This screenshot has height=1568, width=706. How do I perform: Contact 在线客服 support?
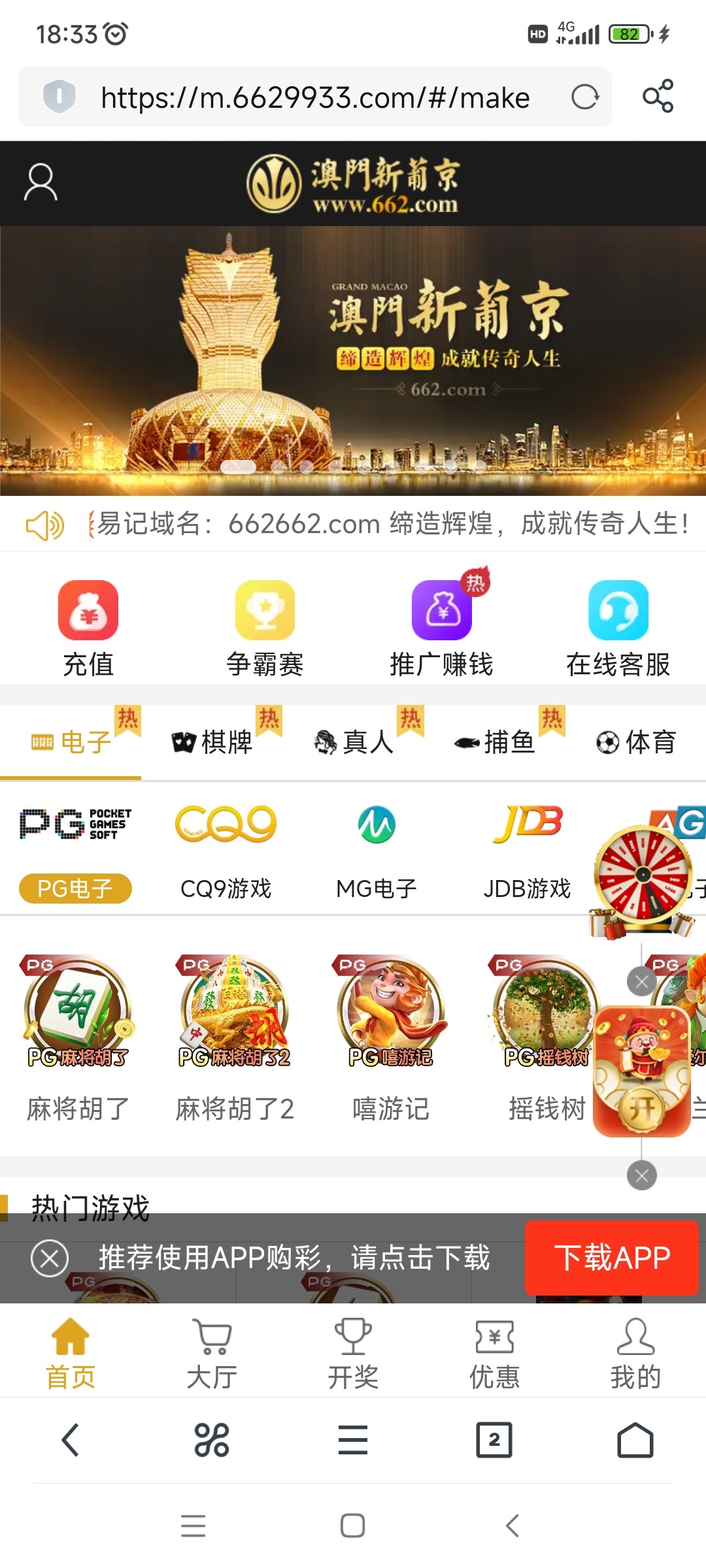[618, 629]
